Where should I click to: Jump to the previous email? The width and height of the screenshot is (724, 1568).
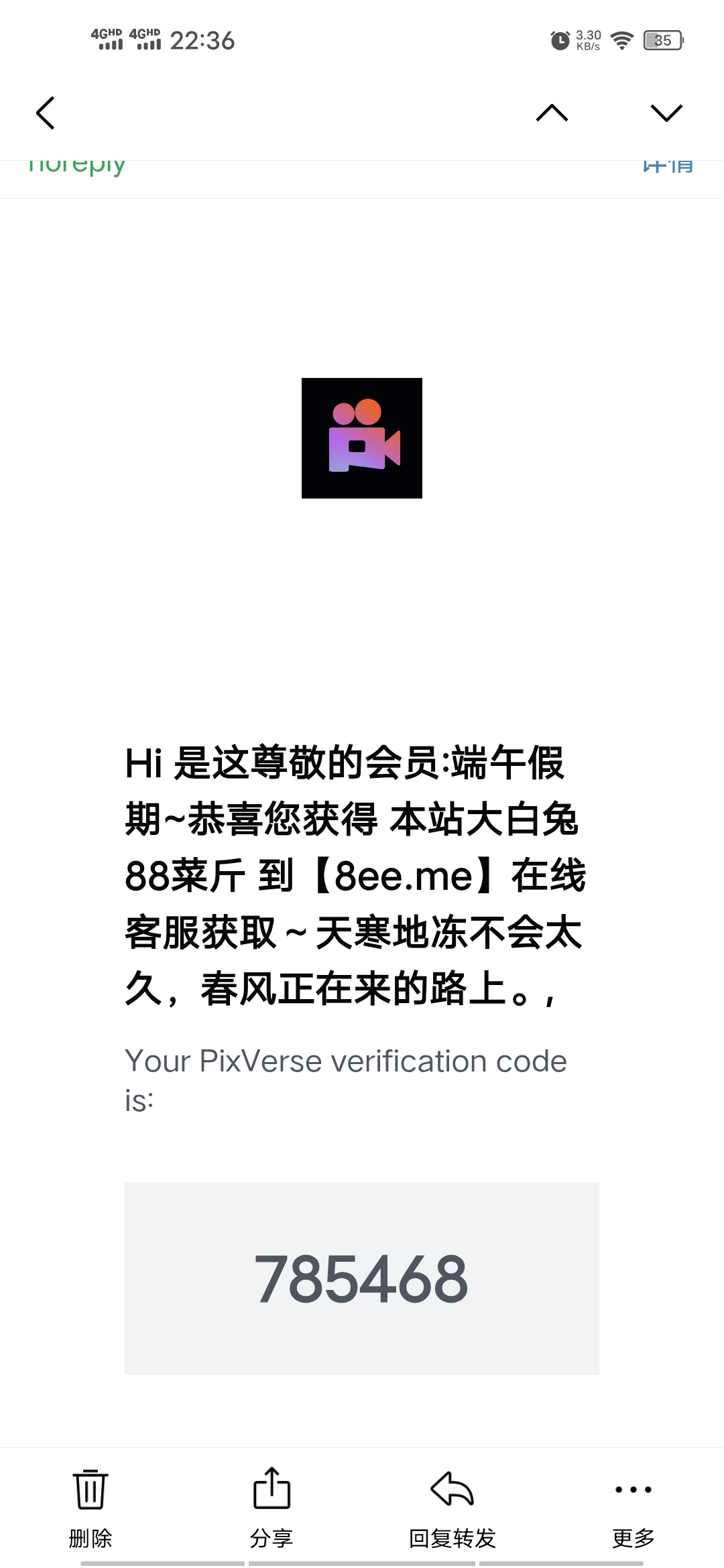pos(552,113)
